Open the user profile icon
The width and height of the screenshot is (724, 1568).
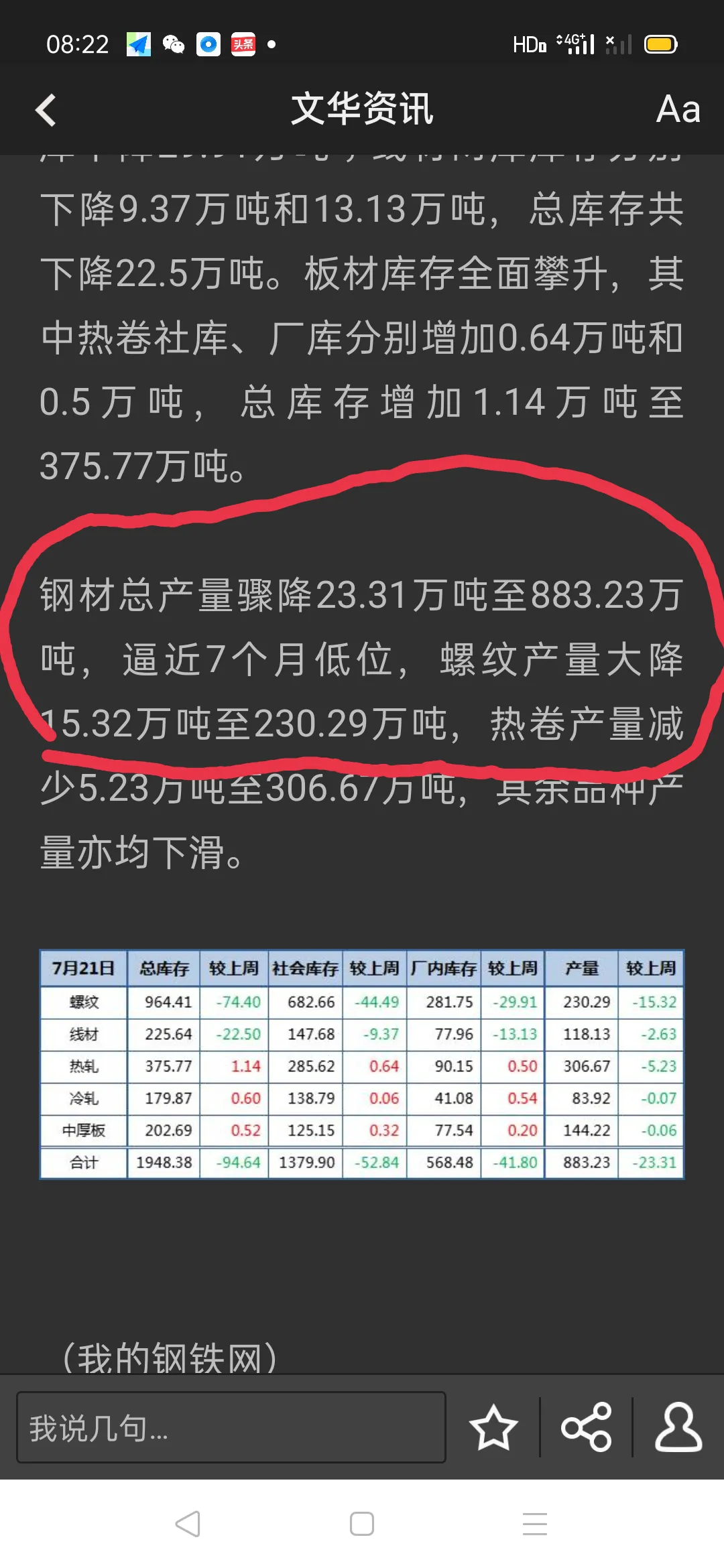(678, 1427)
